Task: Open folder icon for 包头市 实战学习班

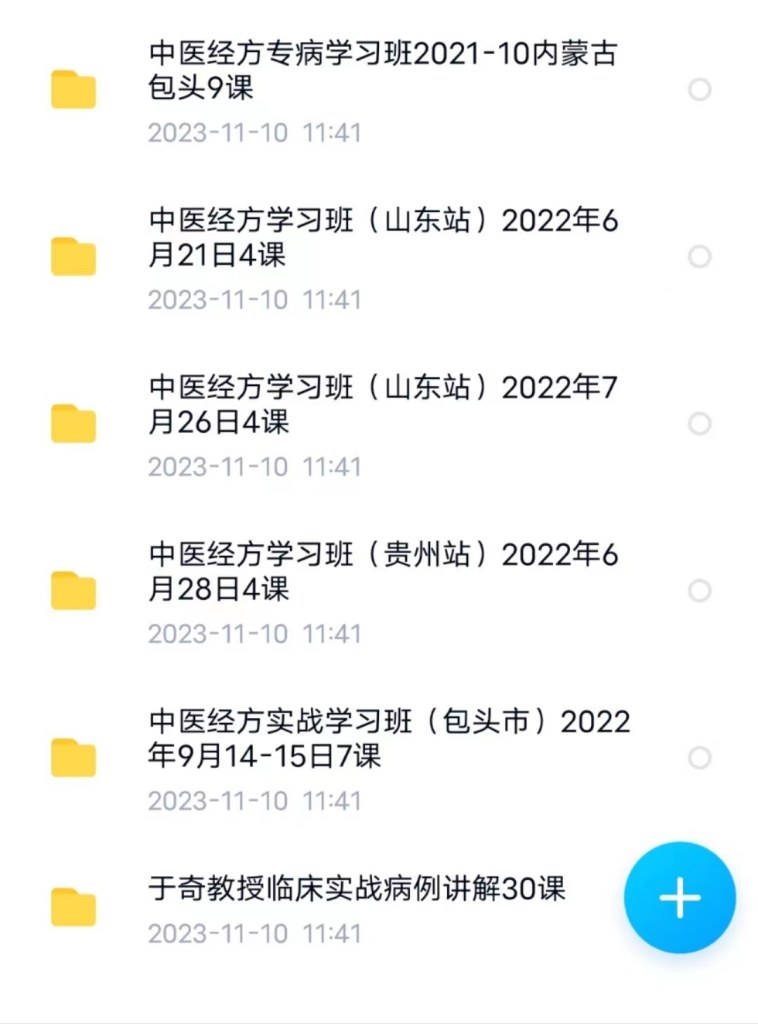Action: tap(74, 755)
